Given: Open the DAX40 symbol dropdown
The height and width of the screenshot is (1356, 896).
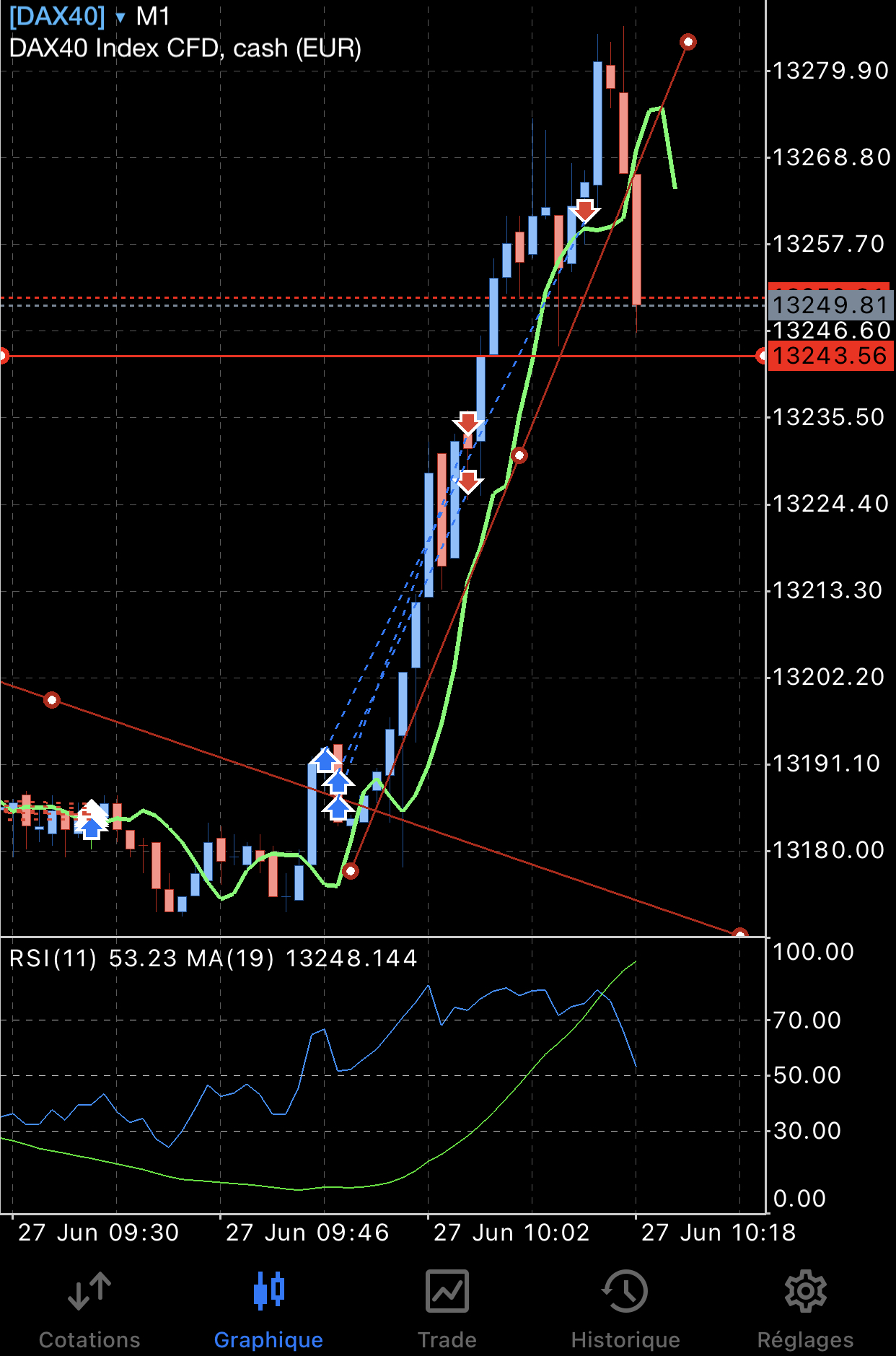Looking at the screenshot, I should pos(68,16).
